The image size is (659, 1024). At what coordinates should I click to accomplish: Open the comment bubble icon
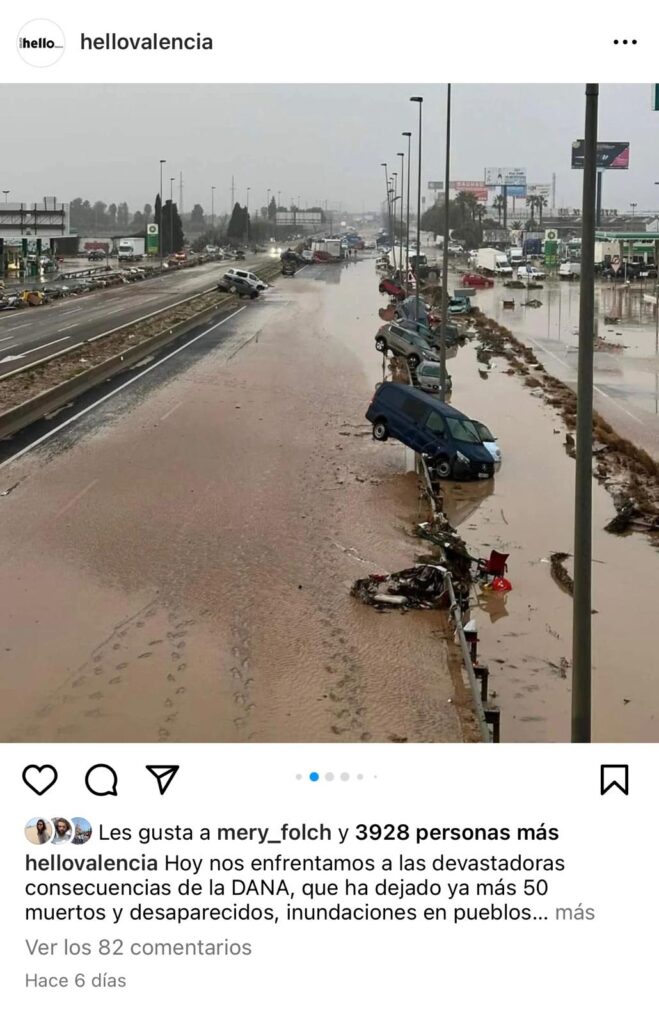(101, 779)
